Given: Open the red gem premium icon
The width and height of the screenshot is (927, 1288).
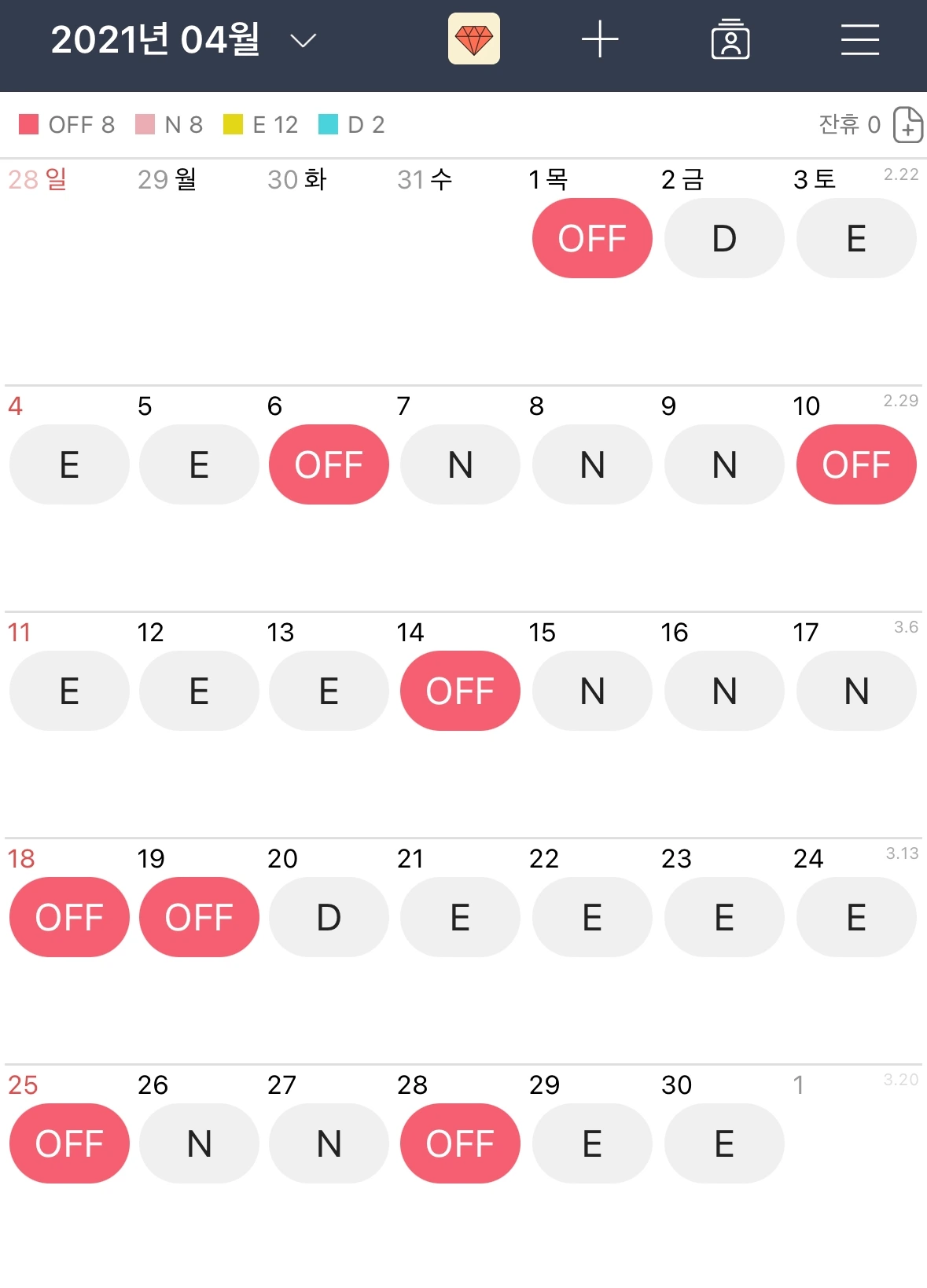Looking at the screenshot, I should point(474,39).
